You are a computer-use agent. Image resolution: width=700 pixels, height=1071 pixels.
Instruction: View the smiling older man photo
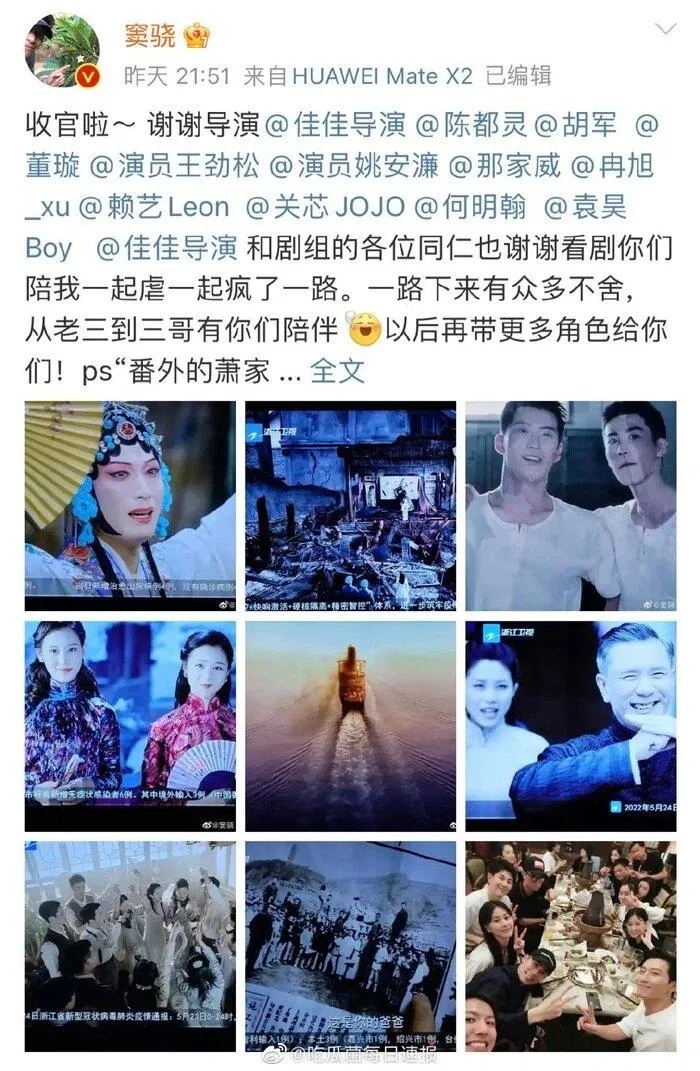point(570,726)
